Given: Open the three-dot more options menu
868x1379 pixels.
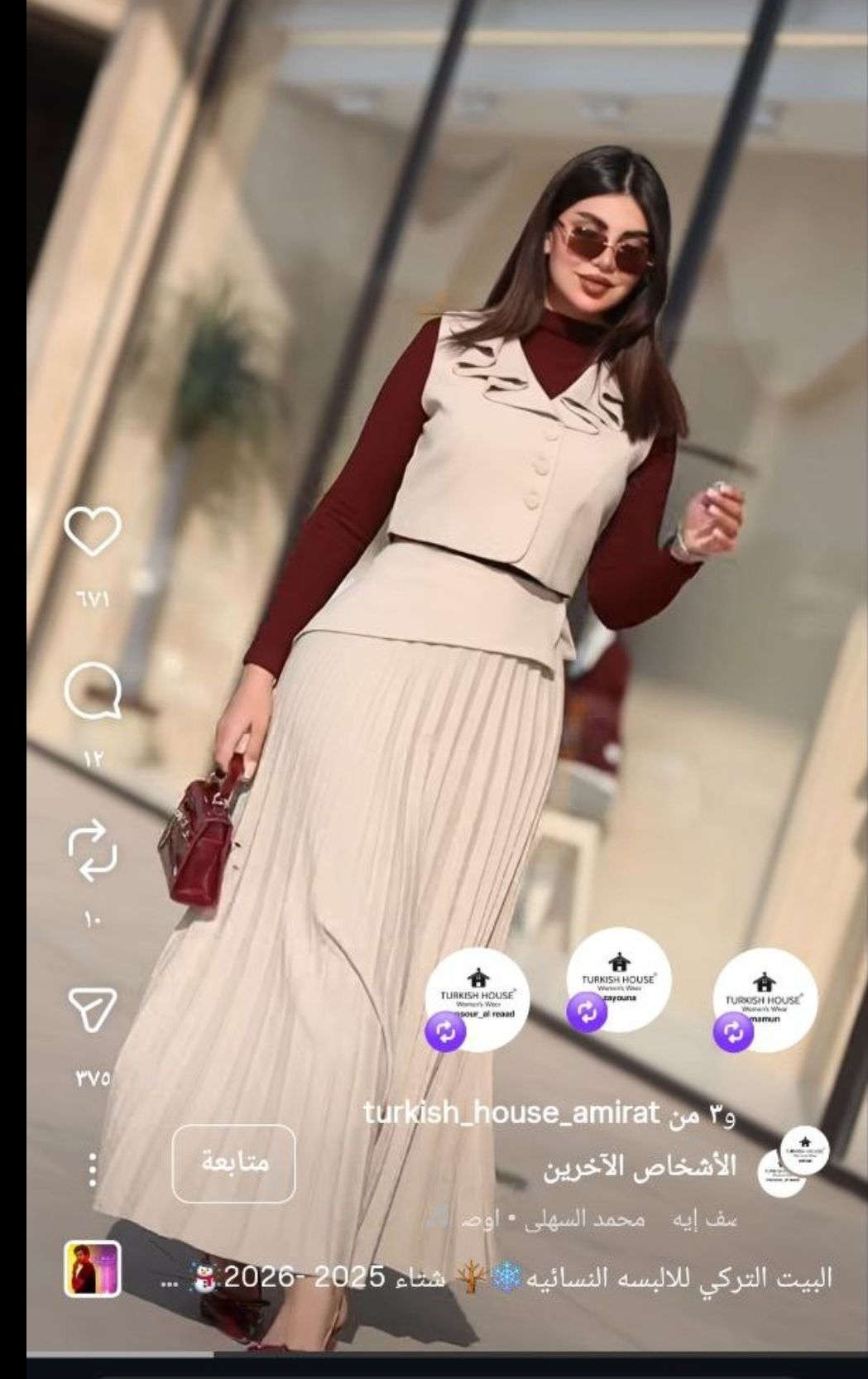Looking at the screenshot, I should coord(93,1168).
